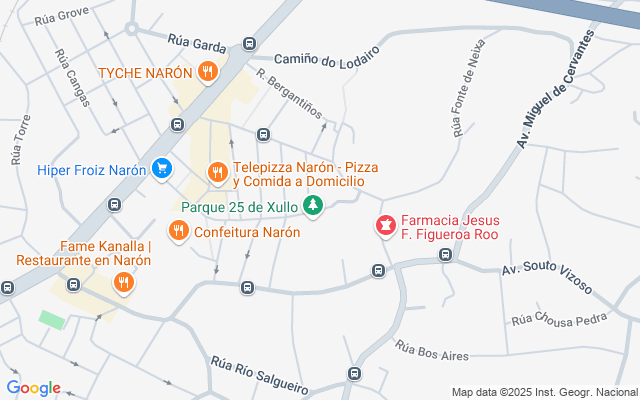Image resolution: width=640 pixels, height=400 pixels.
Task: Tap the Fame Kanalla restaurant marker
Action: (x=124, y=283)
